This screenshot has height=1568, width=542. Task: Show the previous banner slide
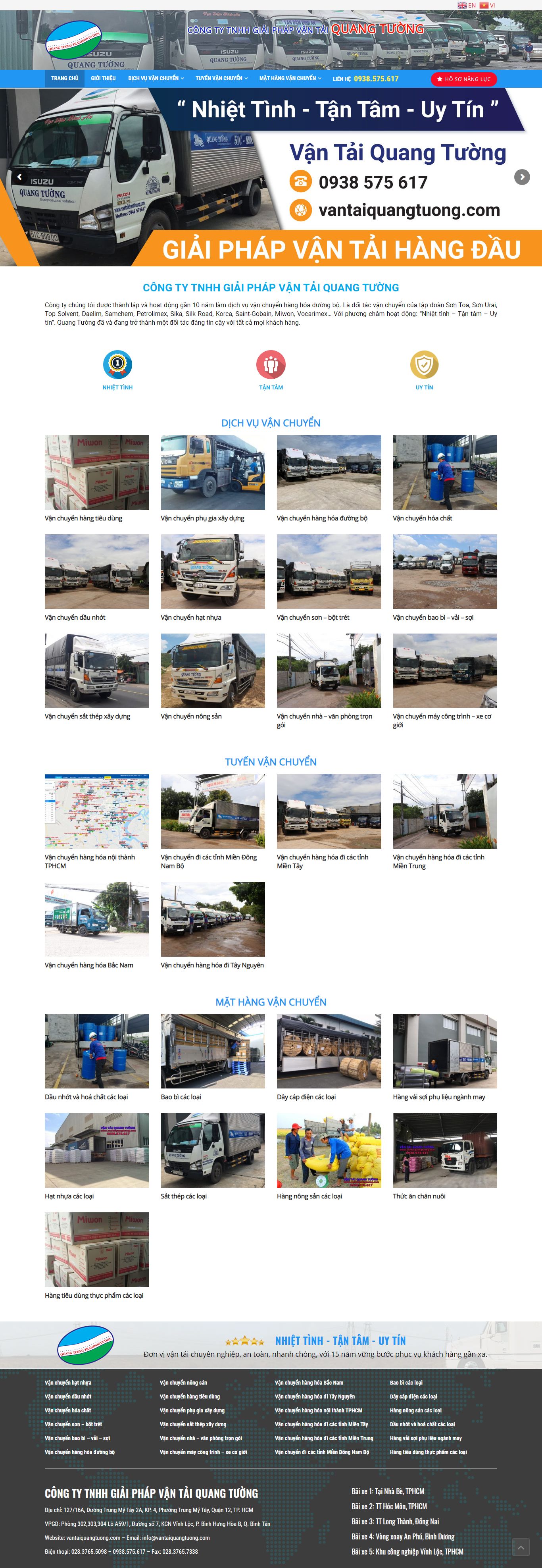[x=19, y=177]
